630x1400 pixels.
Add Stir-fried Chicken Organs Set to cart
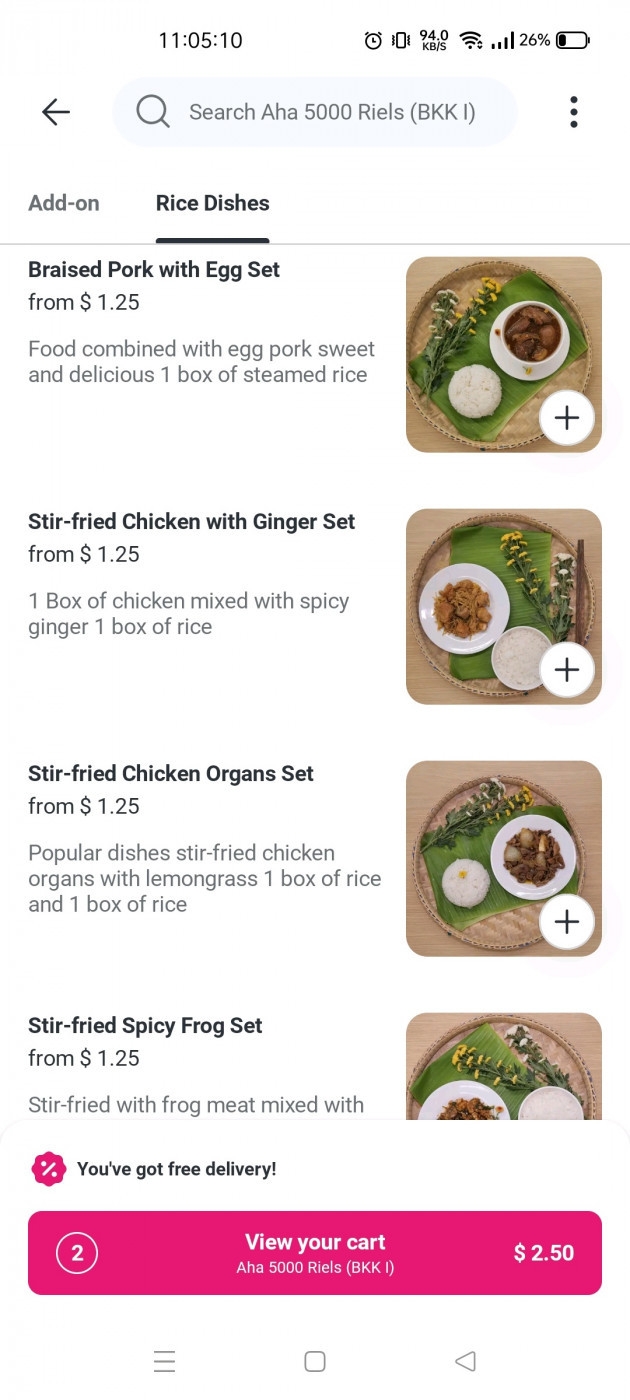[567, 922]
